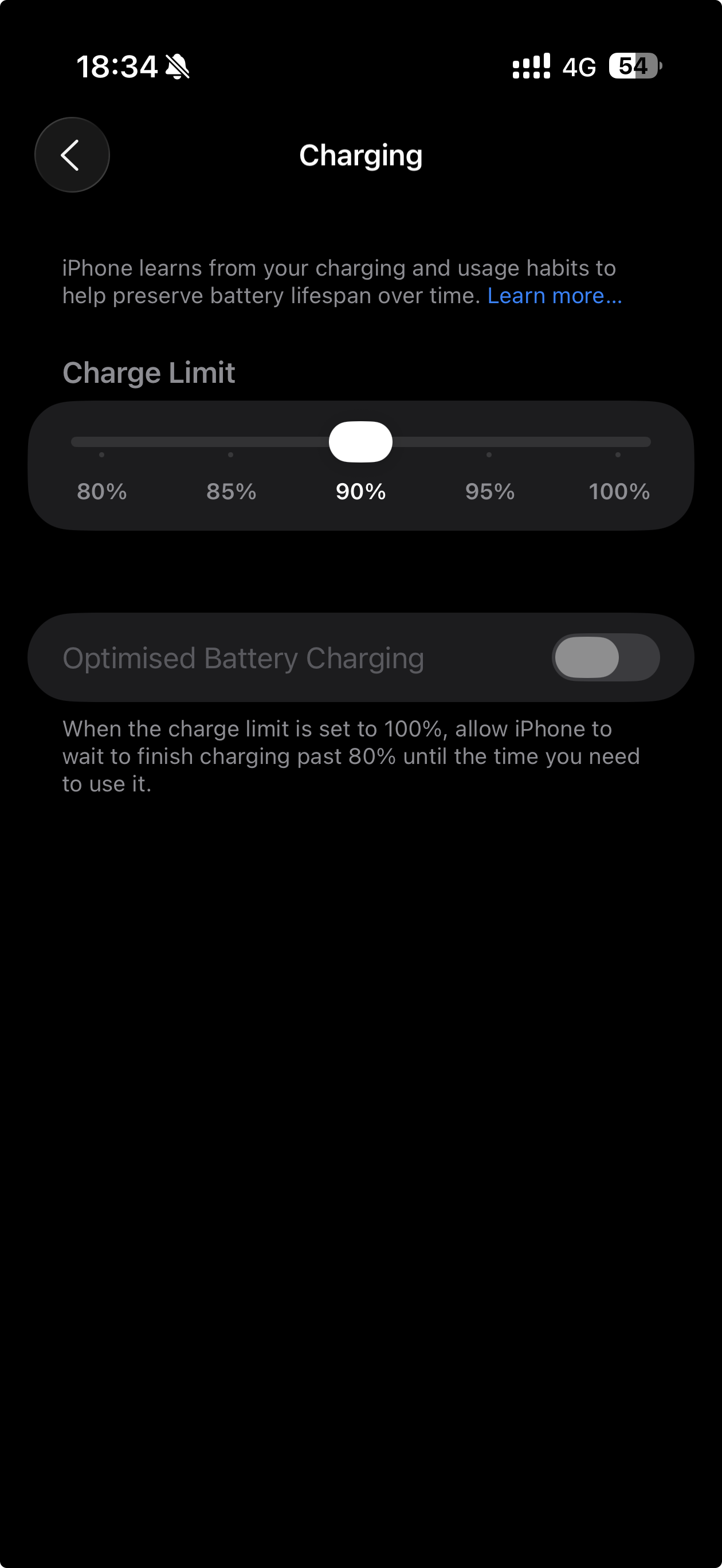Go back from the Charging screen

[x=72, y=155]
